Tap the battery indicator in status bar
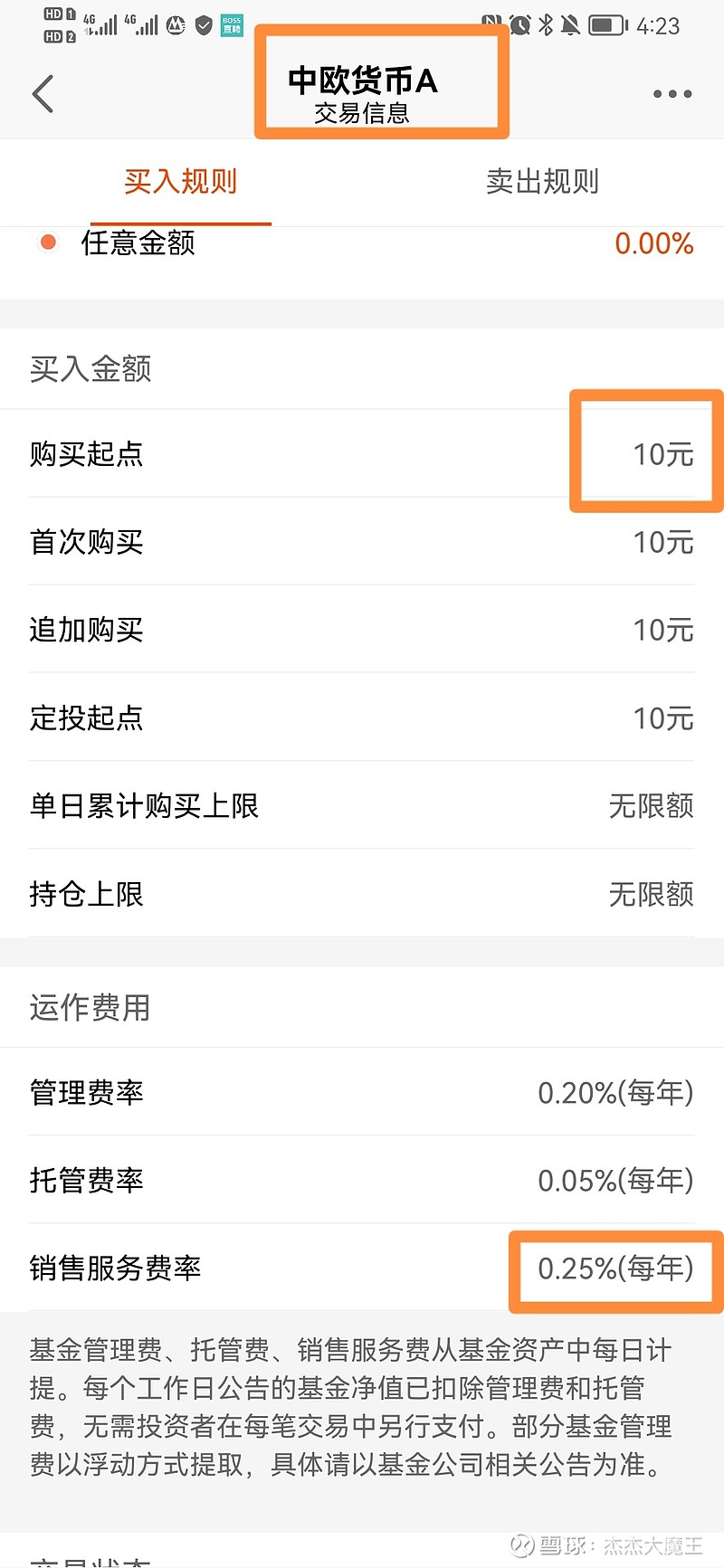Viewport: 724px width, 1568px height. (606, 25)
